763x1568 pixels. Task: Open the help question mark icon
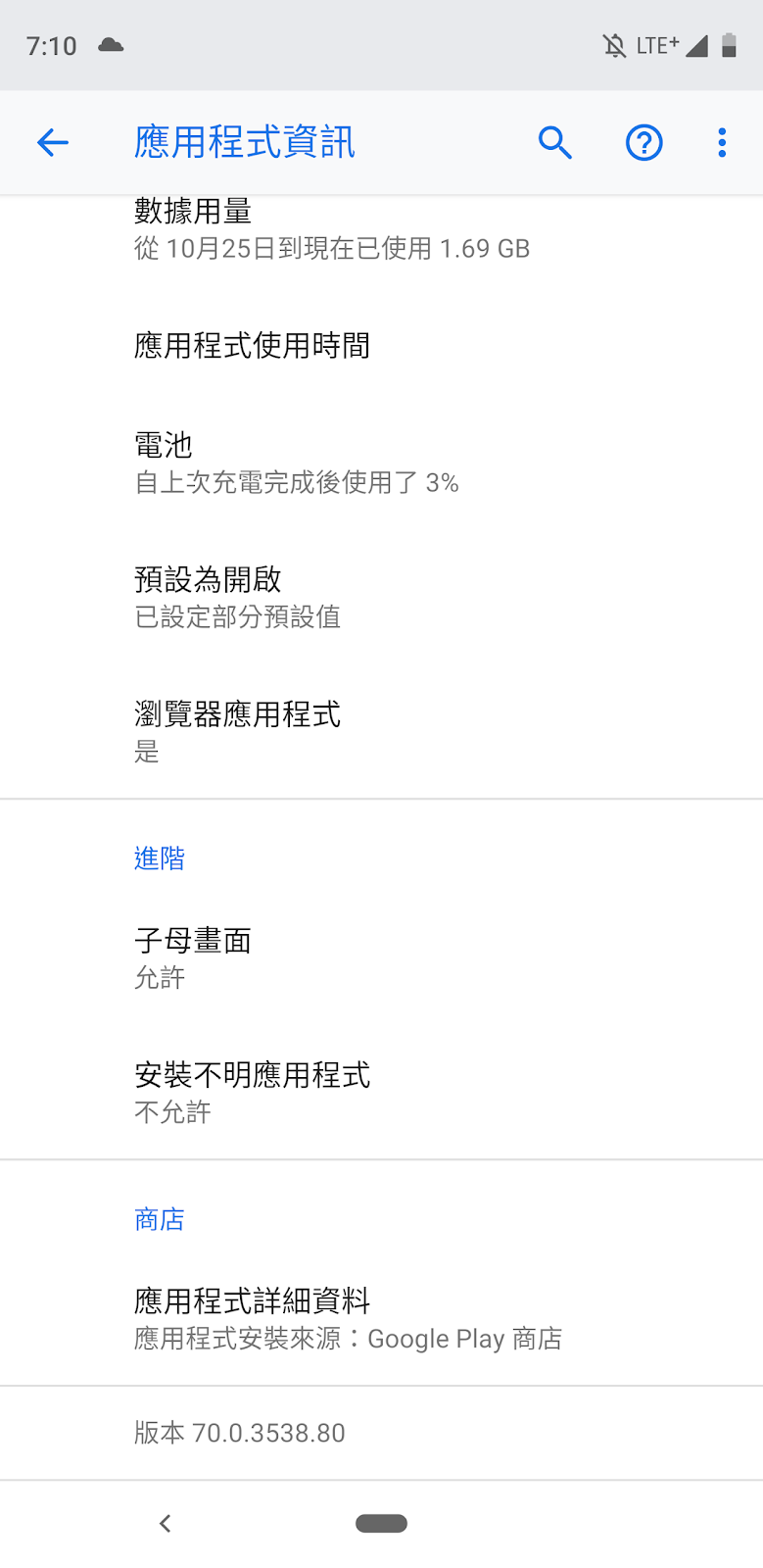(644, 143)
